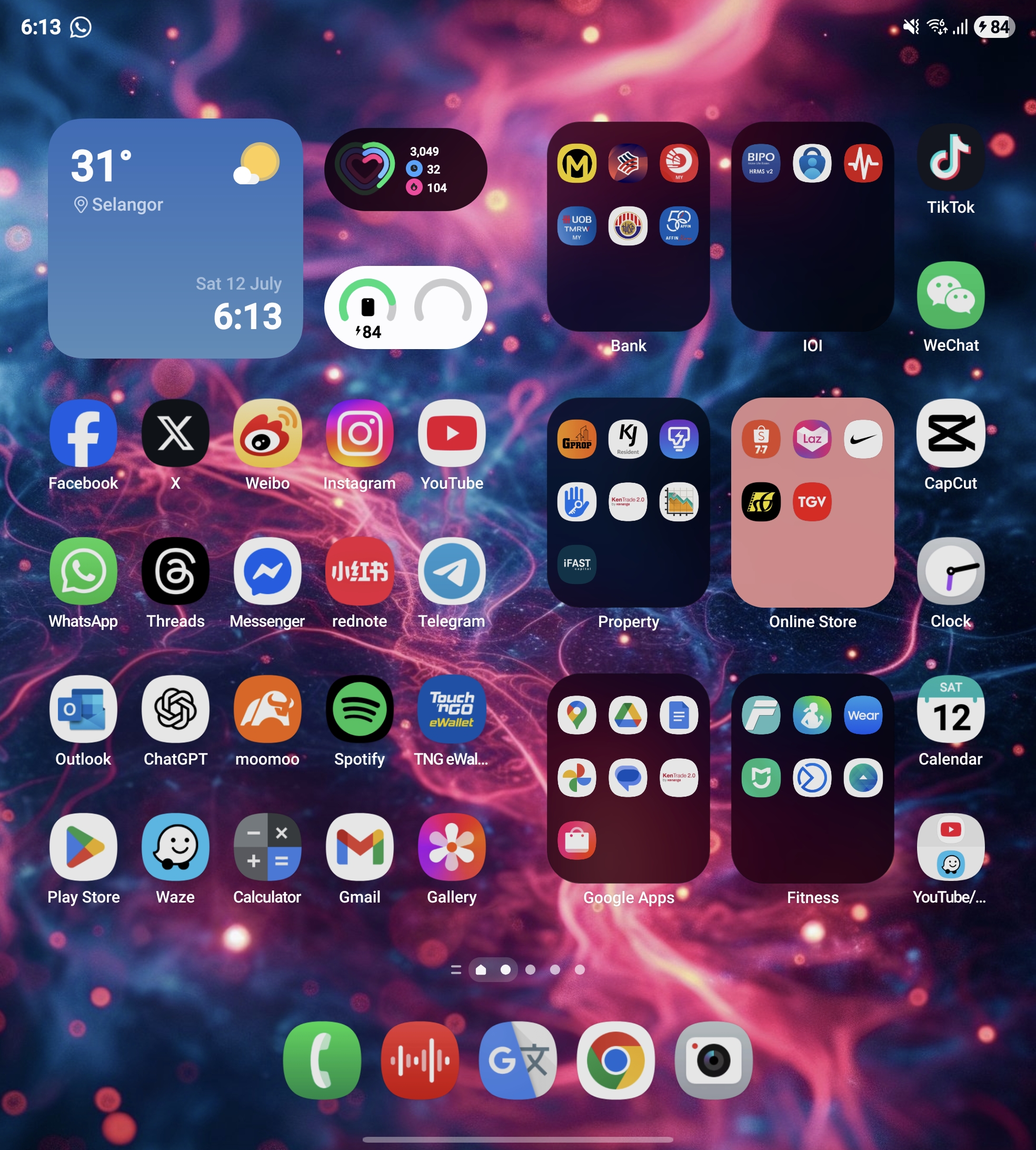
Task: Launch ChatGPT
Action: pos(175,709)
